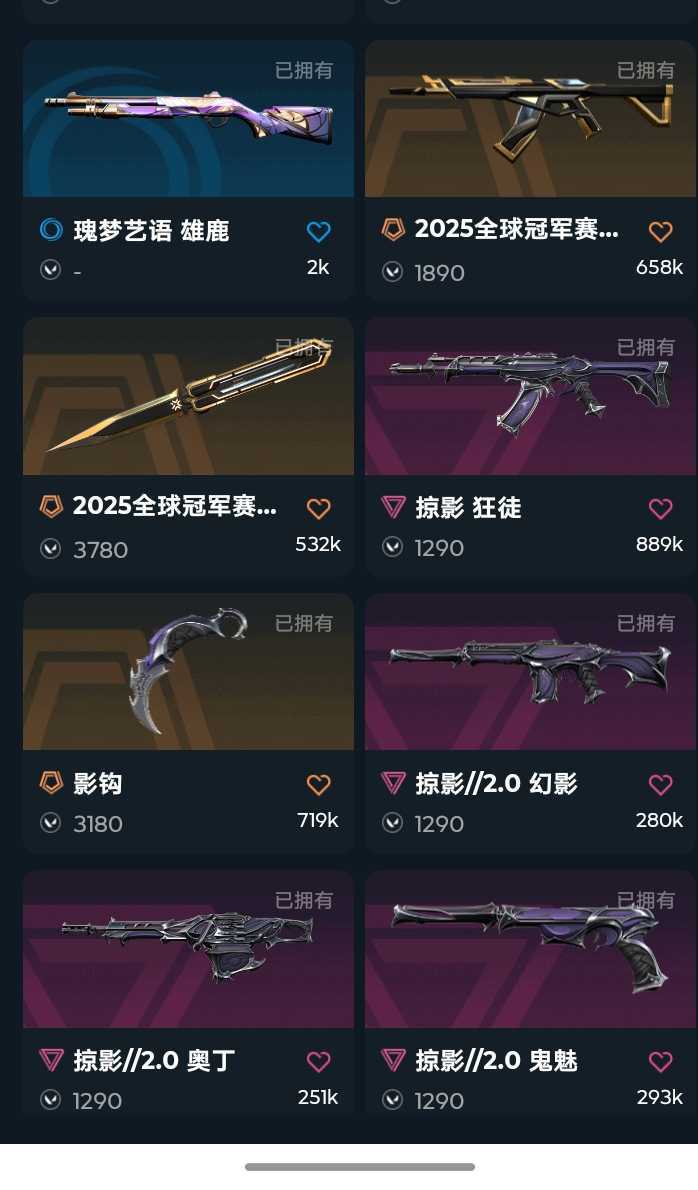Open the 掠影//2.0 奥丁 skin card
698x1190 pixels.
(x=188, y=949)
